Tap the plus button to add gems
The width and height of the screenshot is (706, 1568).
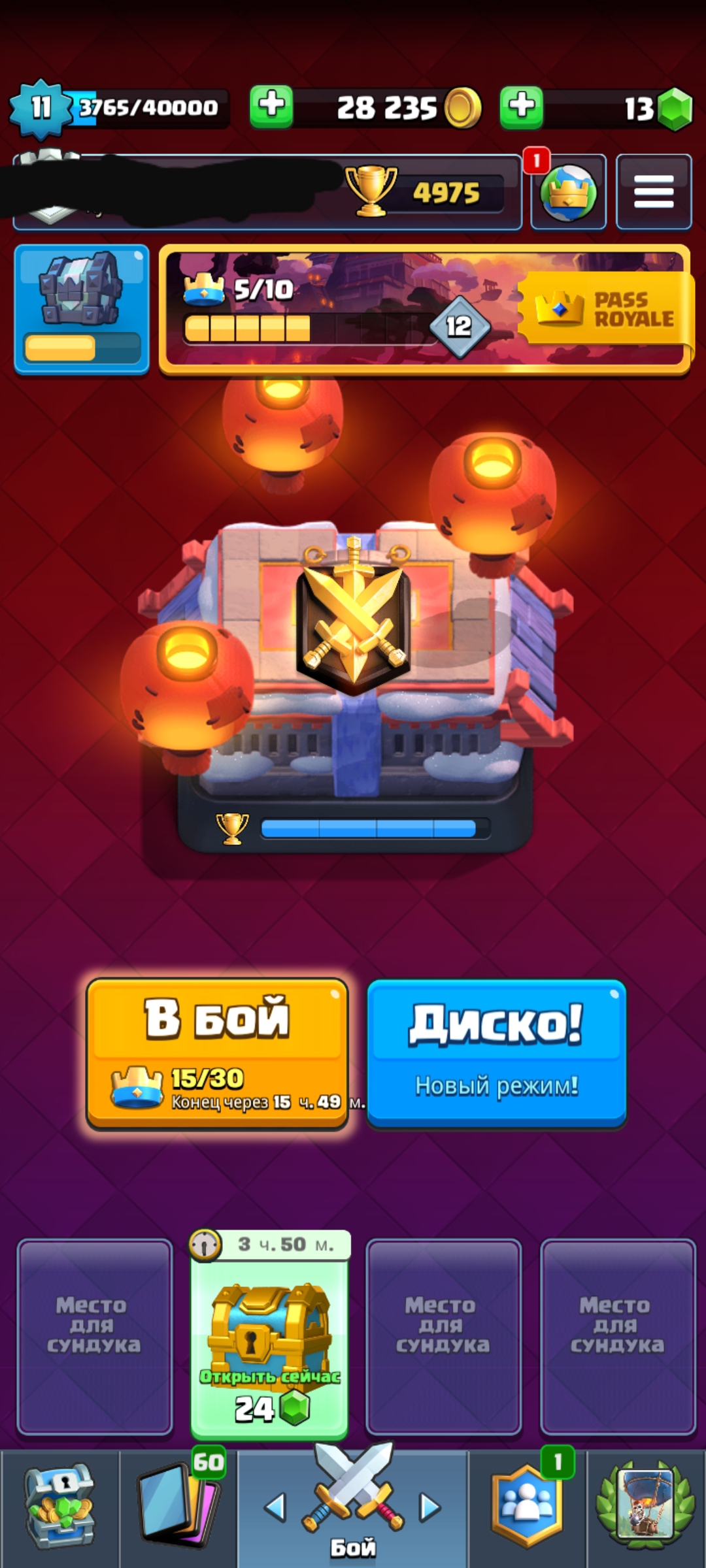[x=521, y=106]
